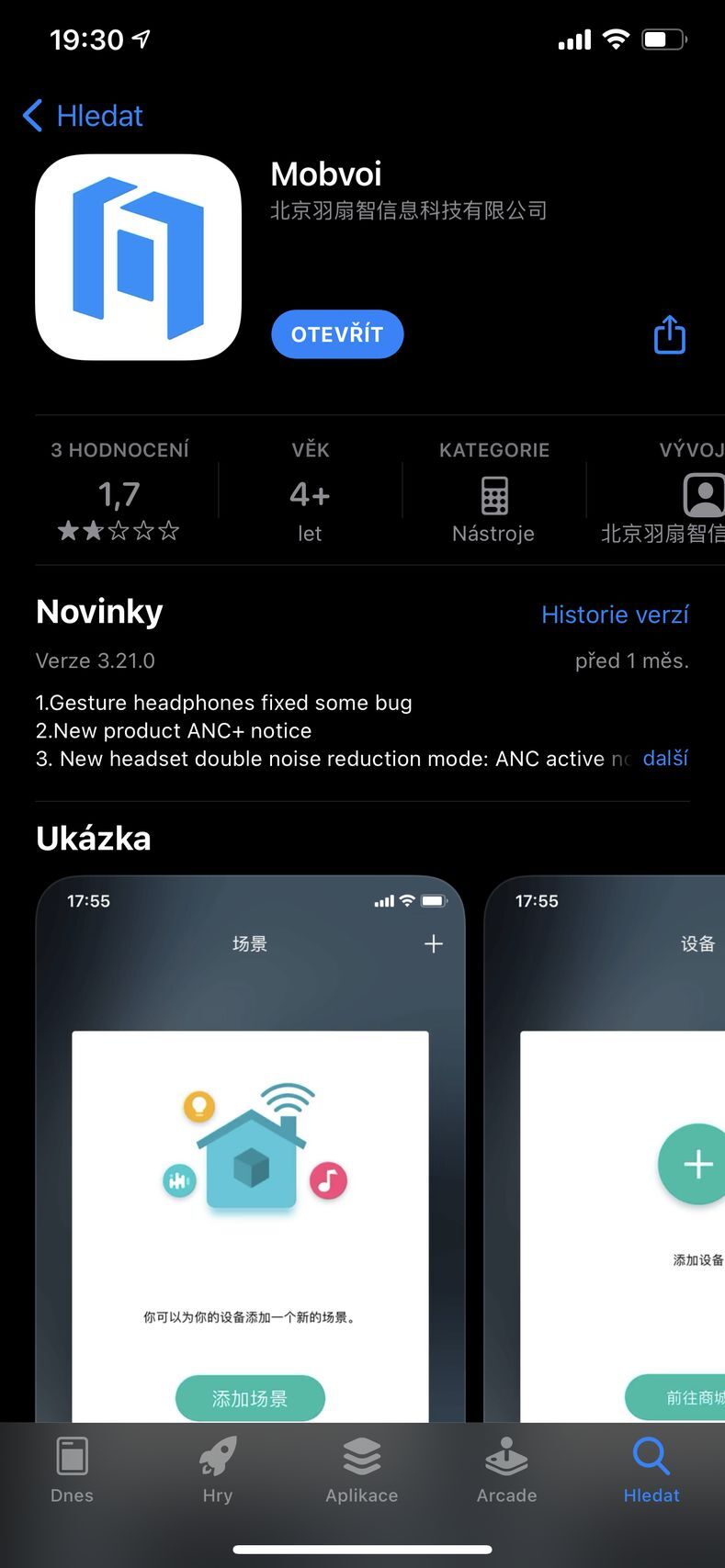Switch to the Dnes tab
Screen dimensions: 725x1568
click(72, 1470)
